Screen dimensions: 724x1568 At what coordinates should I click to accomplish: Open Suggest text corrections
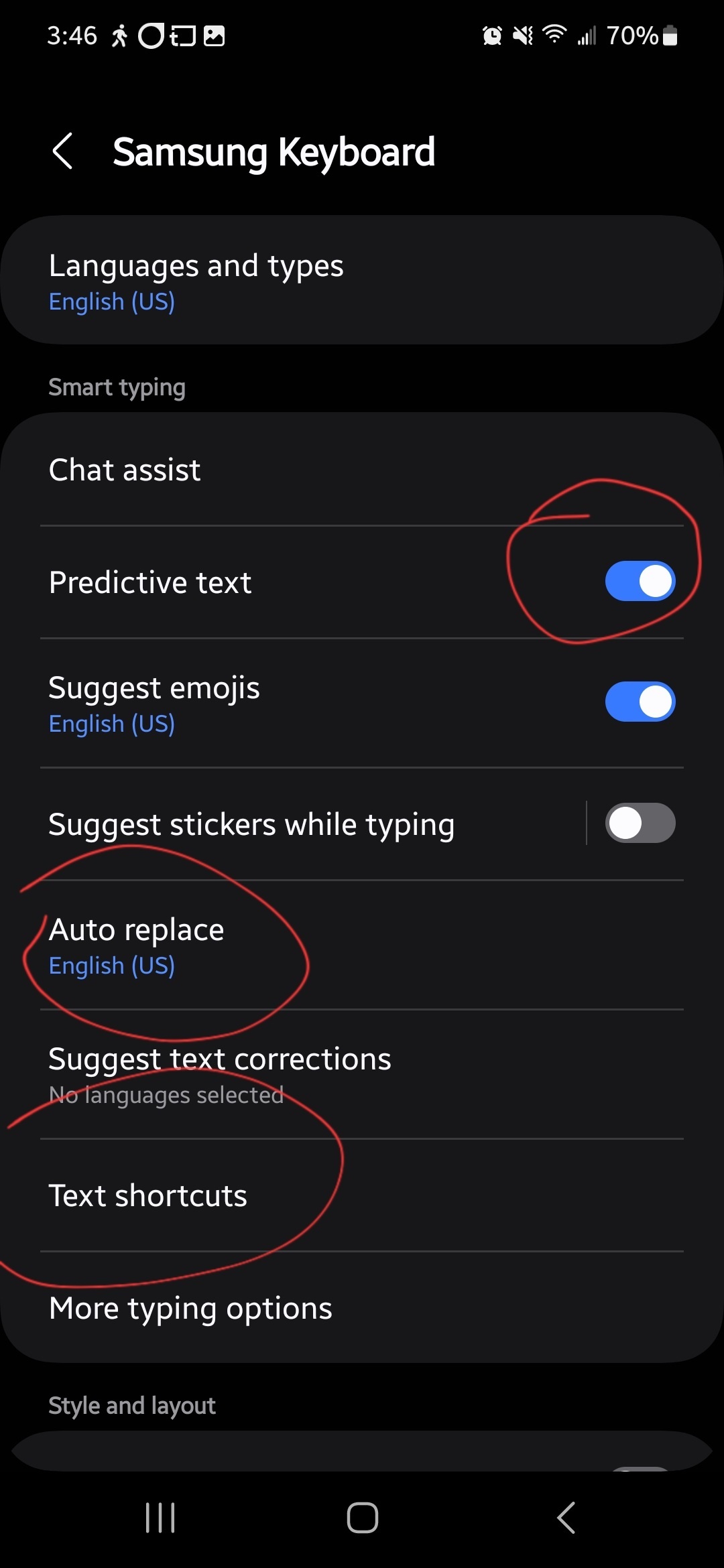tap(362, 1074)
